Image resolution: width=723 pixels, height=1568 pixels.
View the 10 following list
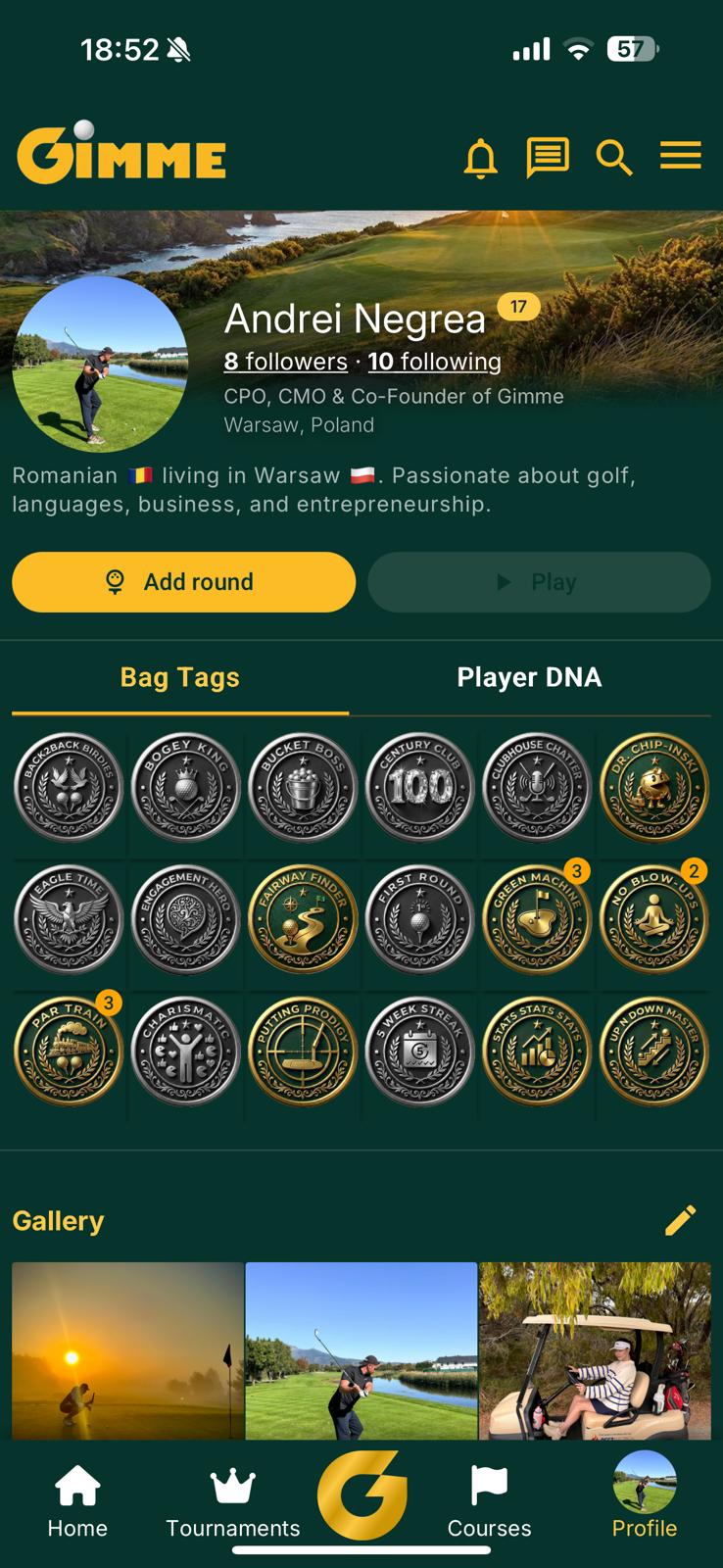[x=434, y=362]
